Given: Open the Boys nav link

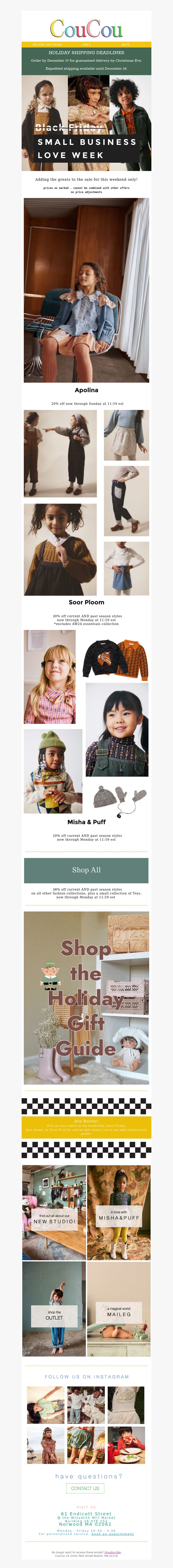Looking at the screenshot, I should pos(125,44).
